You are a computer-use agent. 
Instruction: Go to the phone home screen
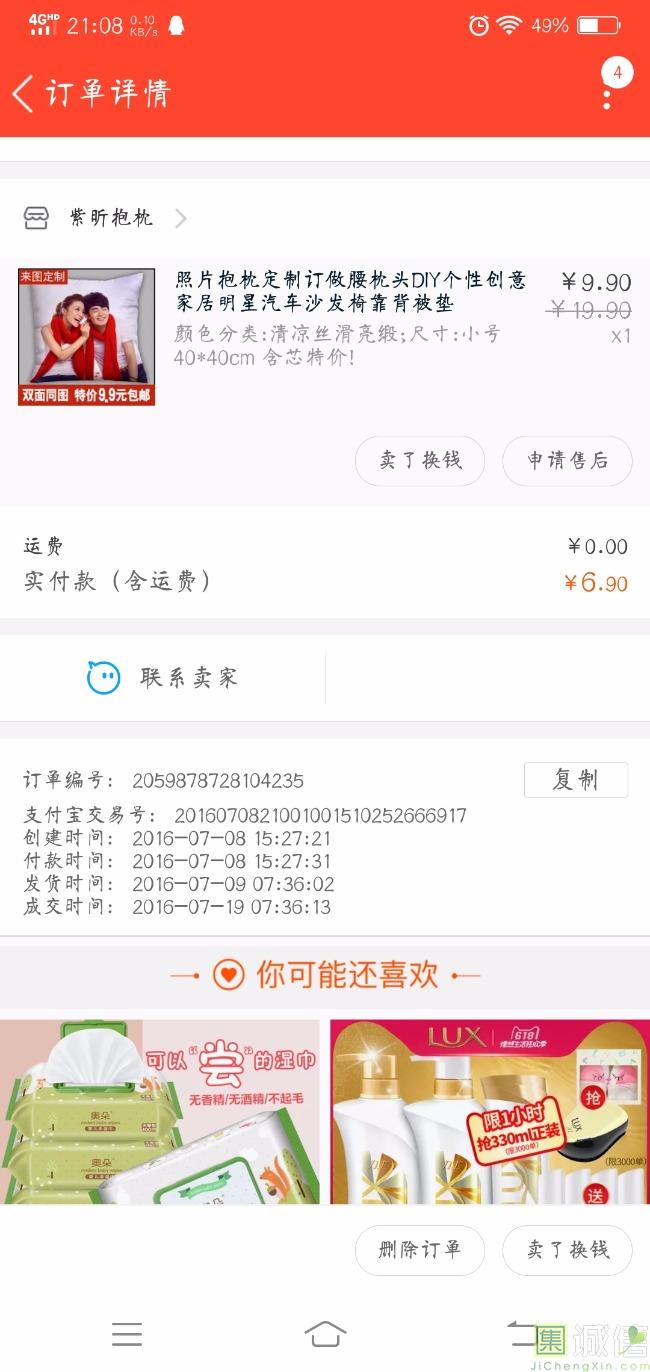pyautogui.click(x=325, y=1334)
